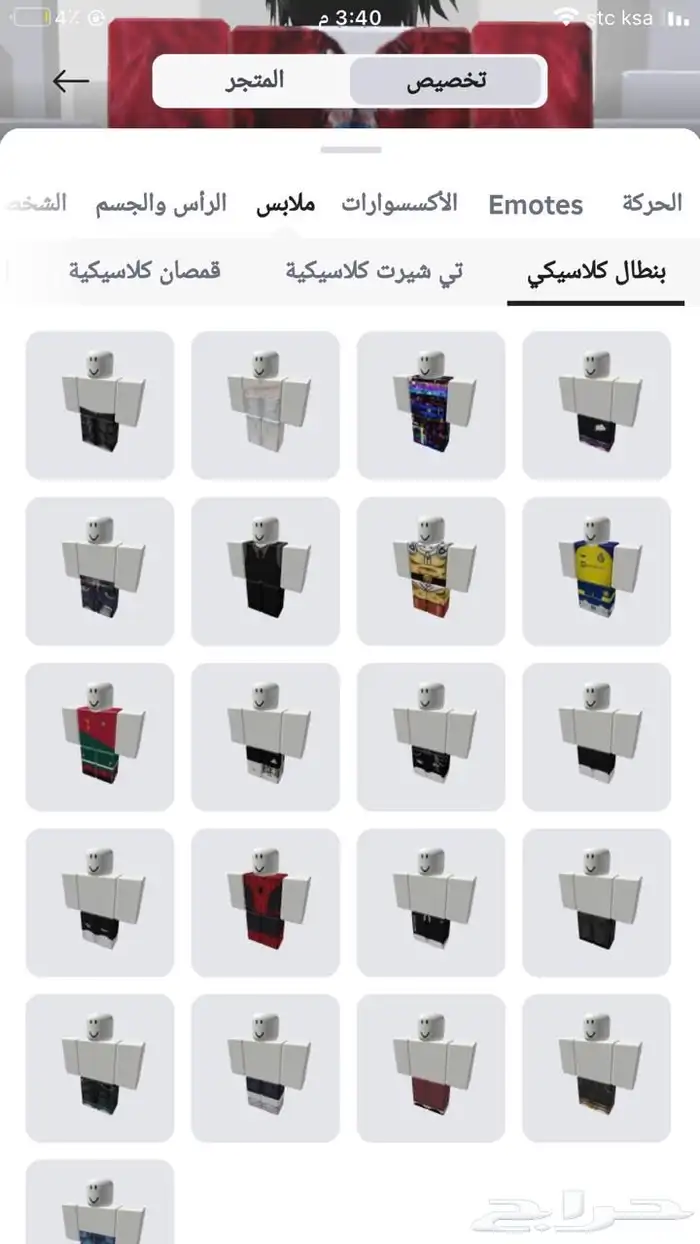Pick the dark red pants item
Screen dimensions: 700x1244
[431, 1068]
